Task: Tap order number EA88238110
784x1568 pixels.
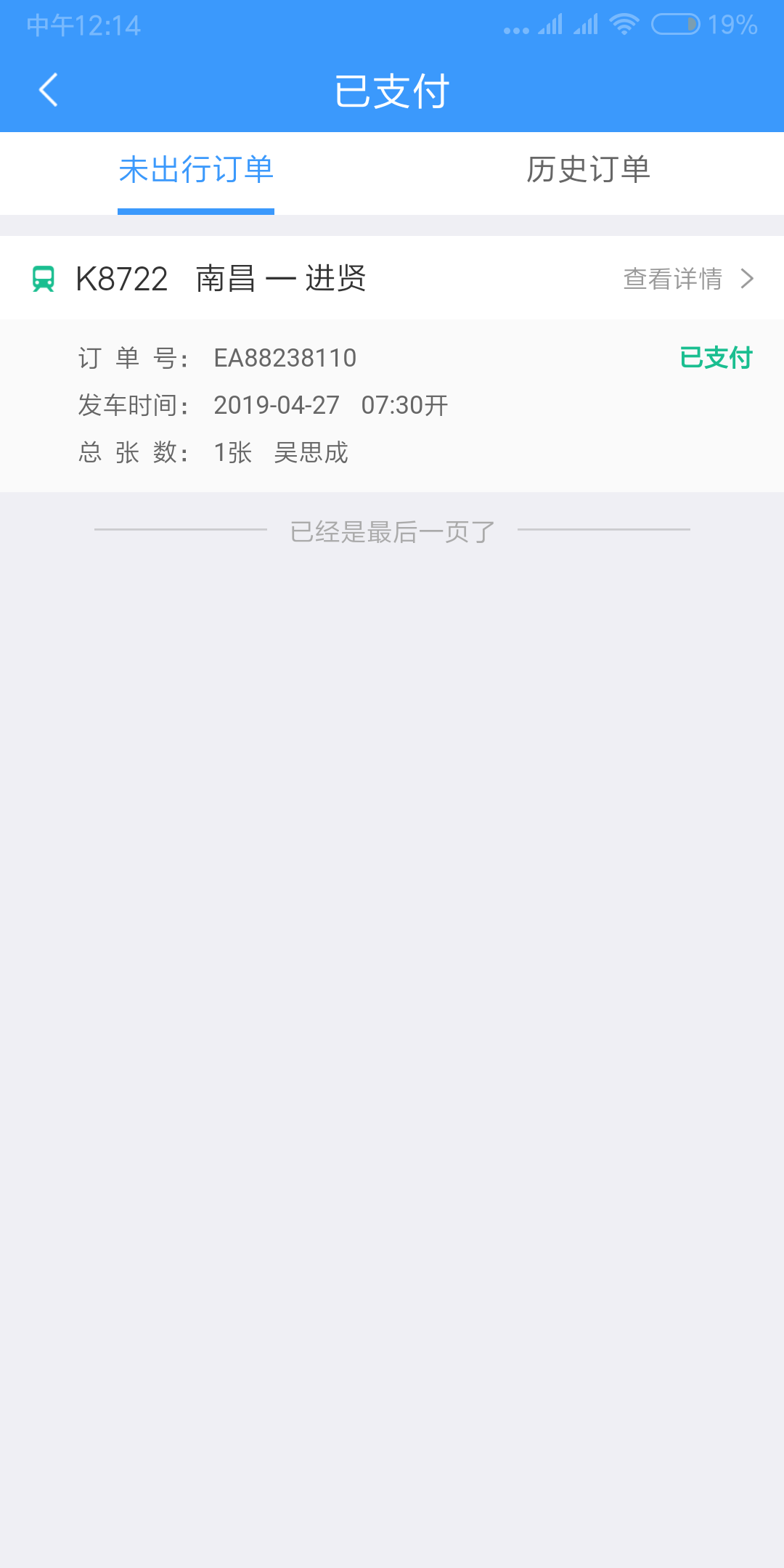Action: [x=285, y=356]
